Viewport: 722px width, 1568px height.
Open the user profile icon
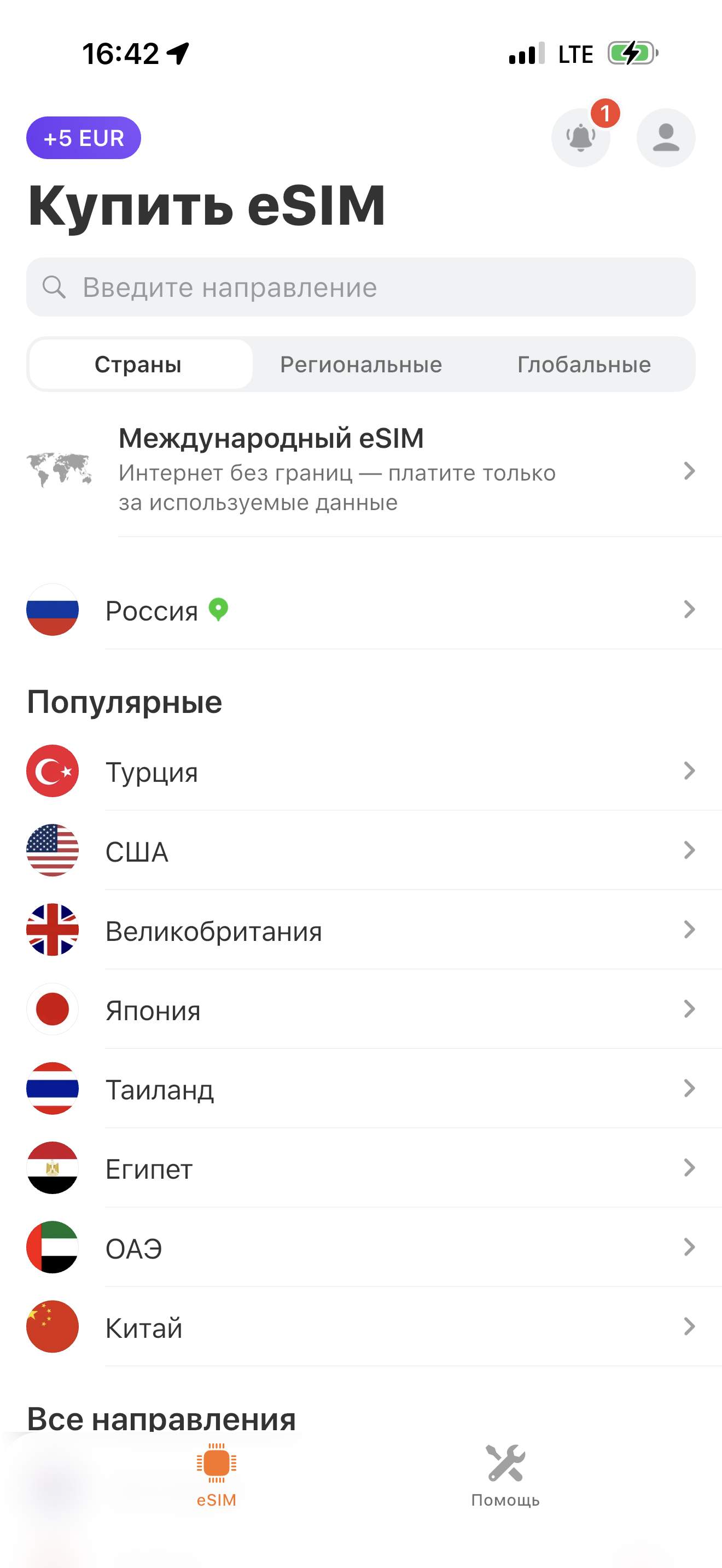[x=665, y=138]
